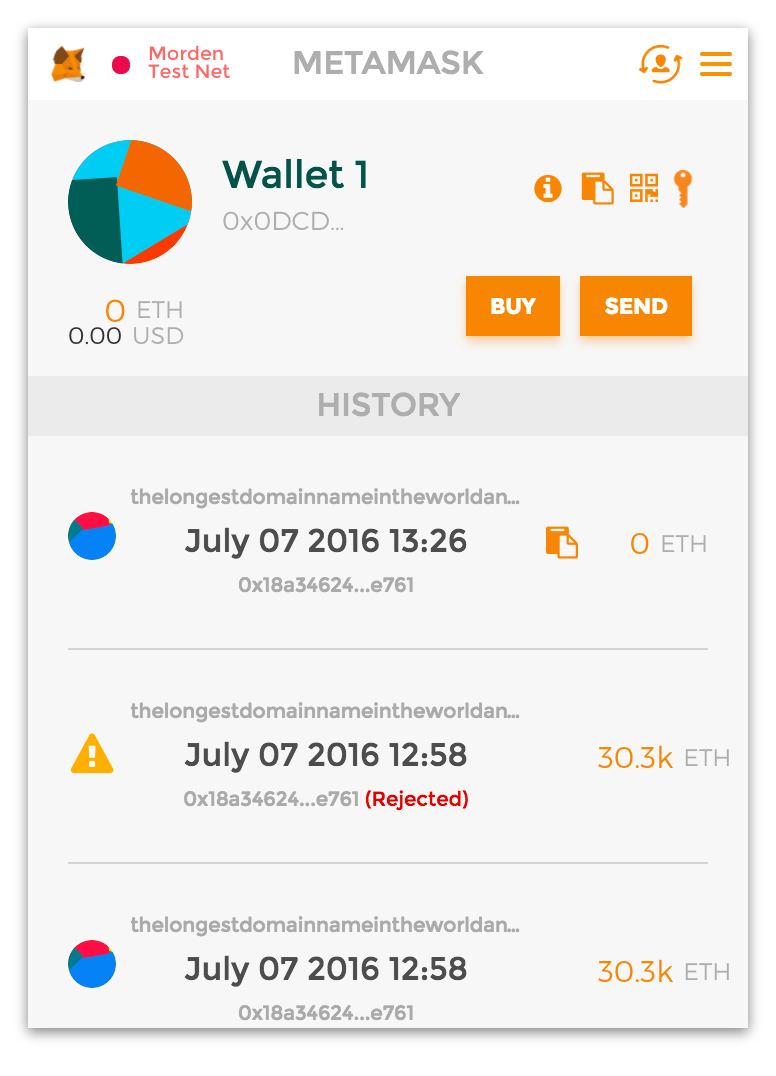Click the wallet pie-chart identicon
This screenshot has height=1076, width=776.
[130, 200]
